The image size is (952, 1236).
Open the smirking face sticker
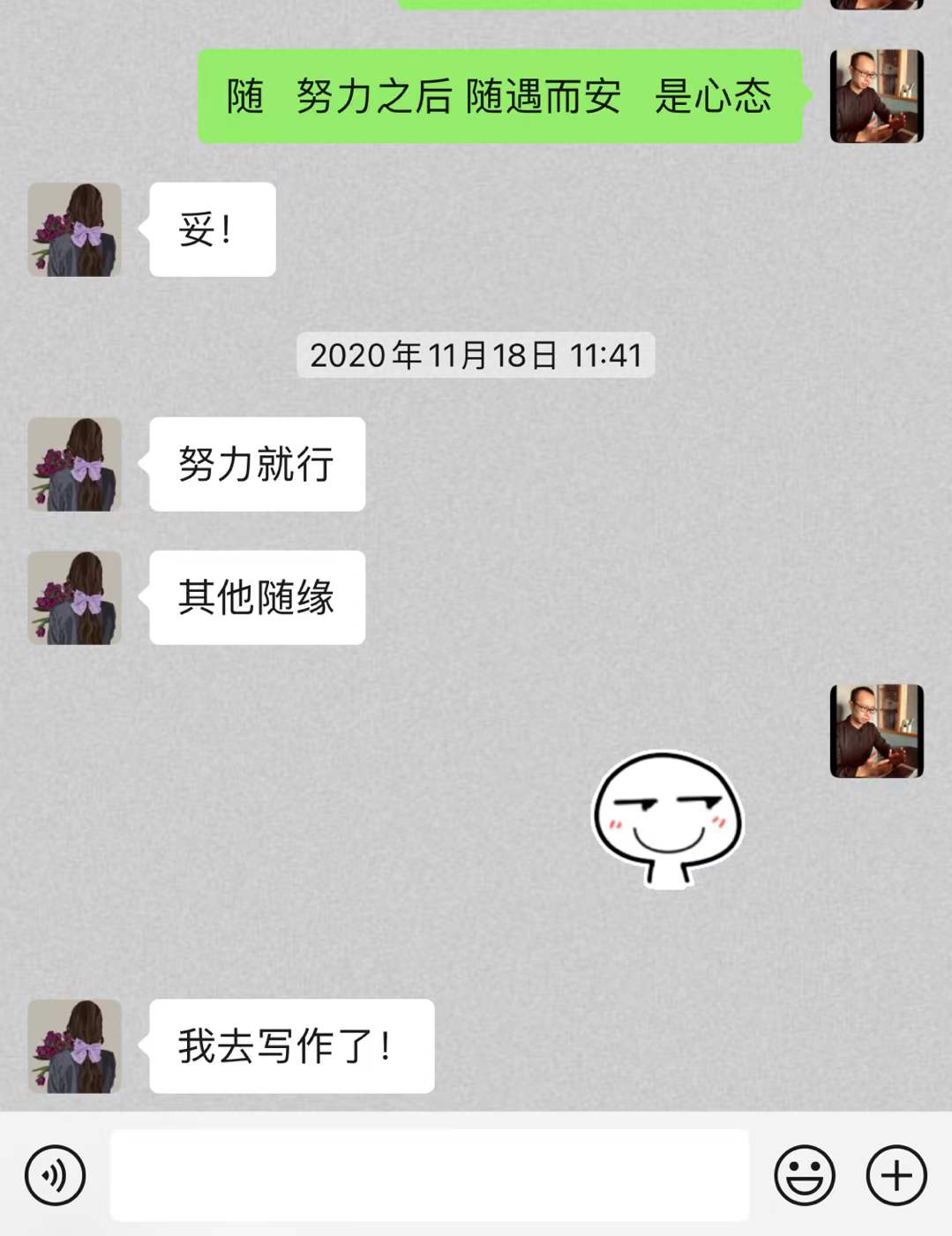(x=668, y=819)
